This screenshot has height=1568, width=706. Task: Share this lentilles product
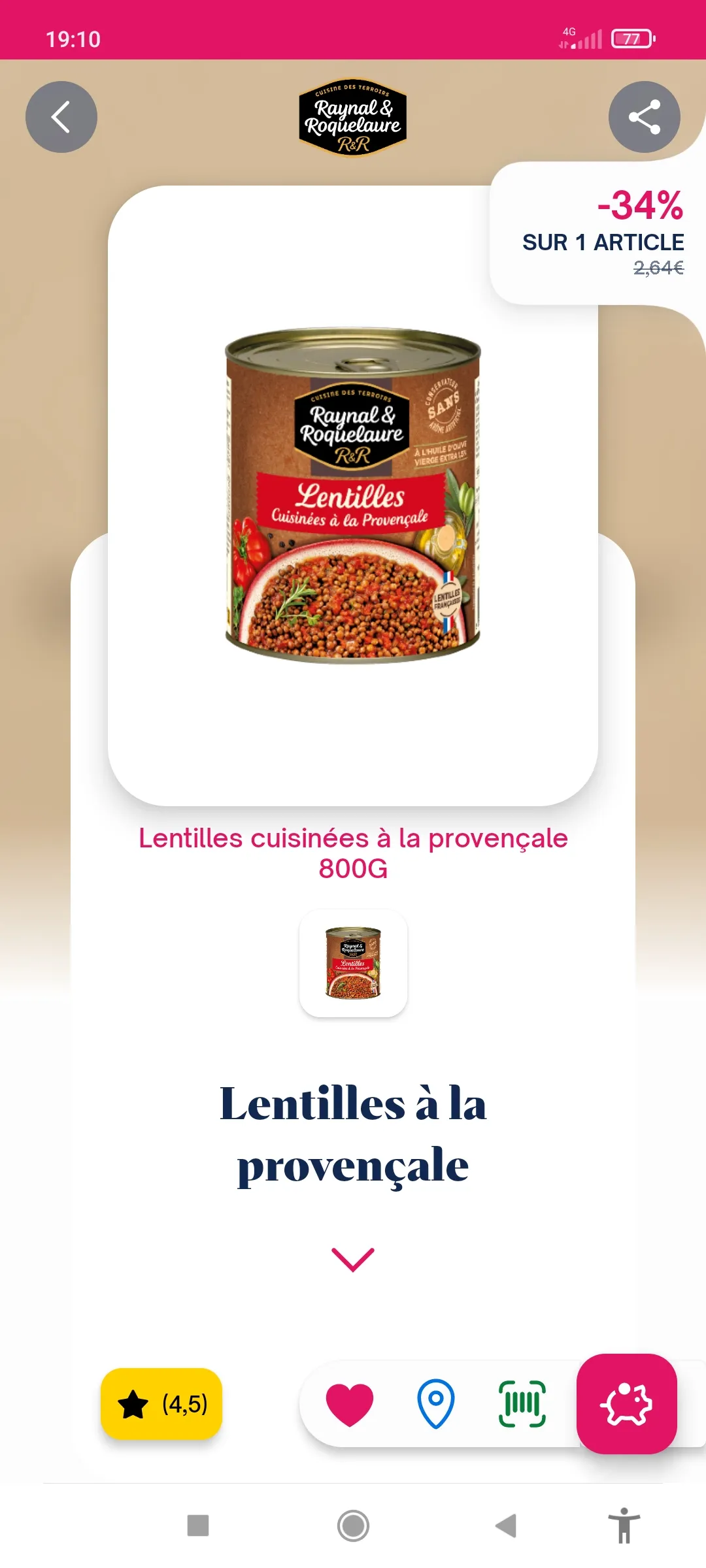tap(645, 117)
